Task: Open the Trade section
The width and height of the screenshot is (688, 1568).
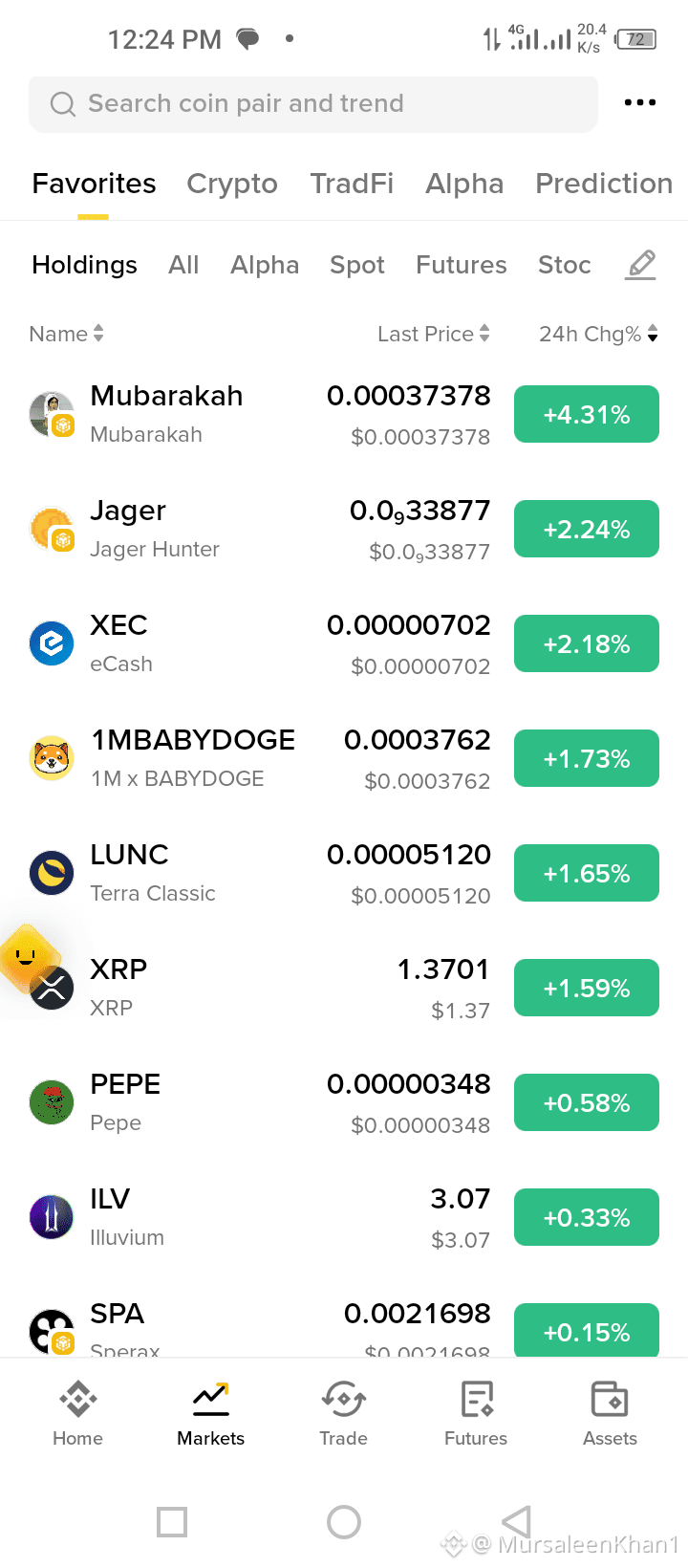Action: click(343, 1414)
